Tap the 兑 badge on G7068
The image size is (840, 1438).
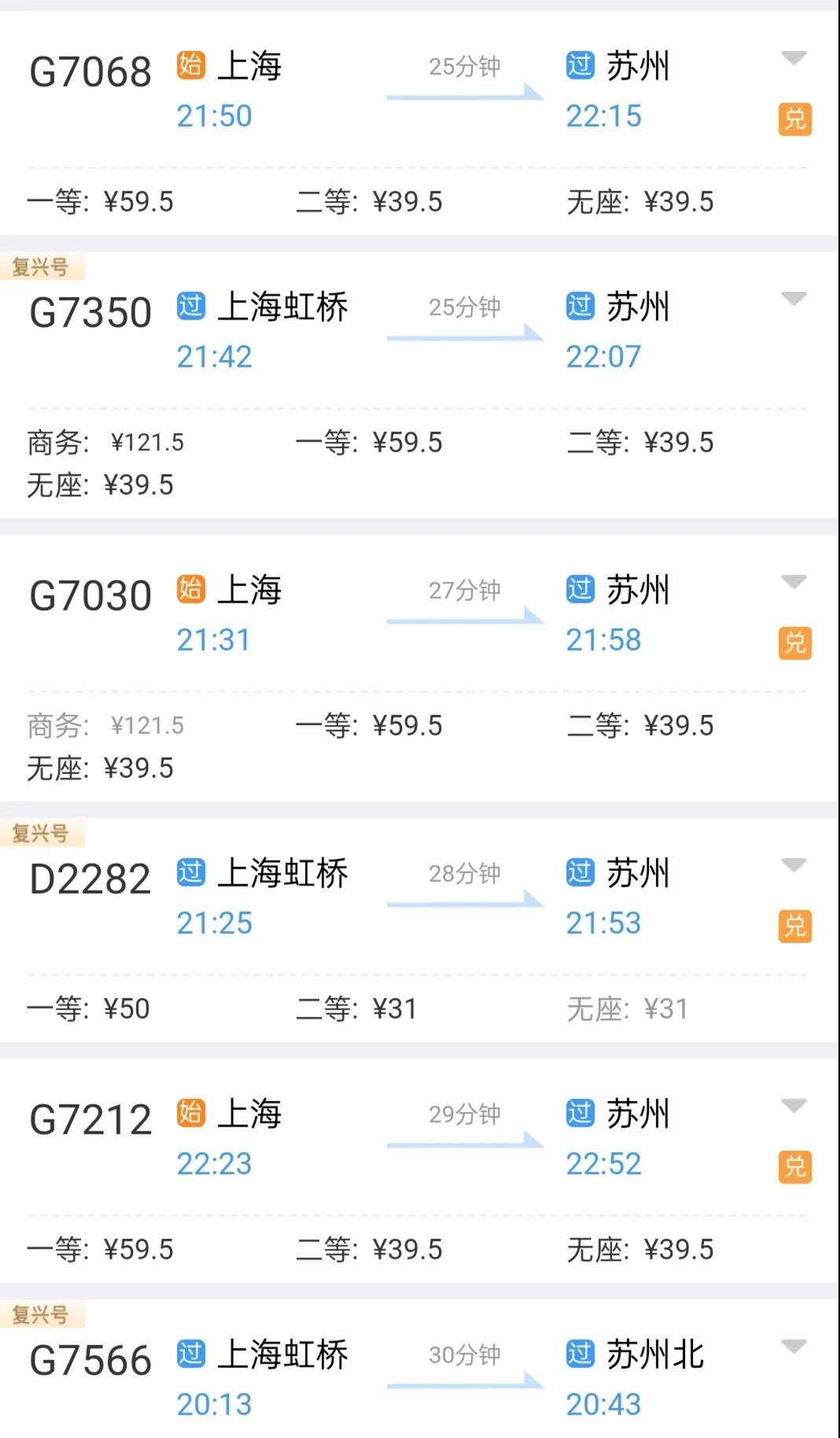795,119
